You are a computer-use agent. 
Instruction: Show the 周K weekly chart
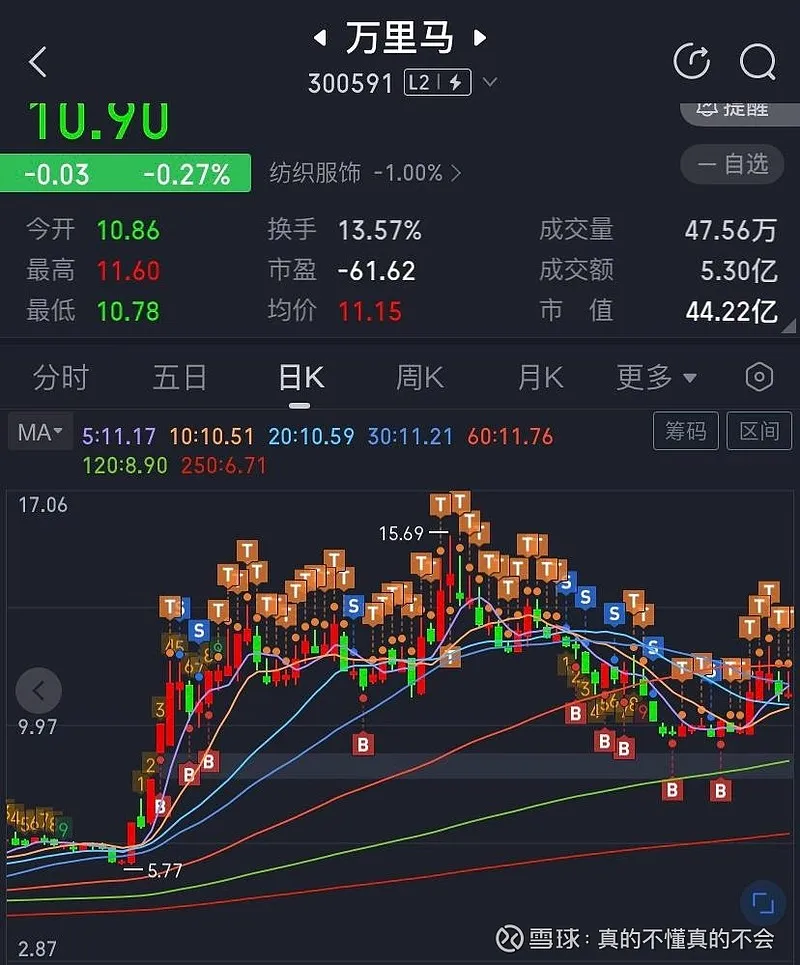[419, 377]
